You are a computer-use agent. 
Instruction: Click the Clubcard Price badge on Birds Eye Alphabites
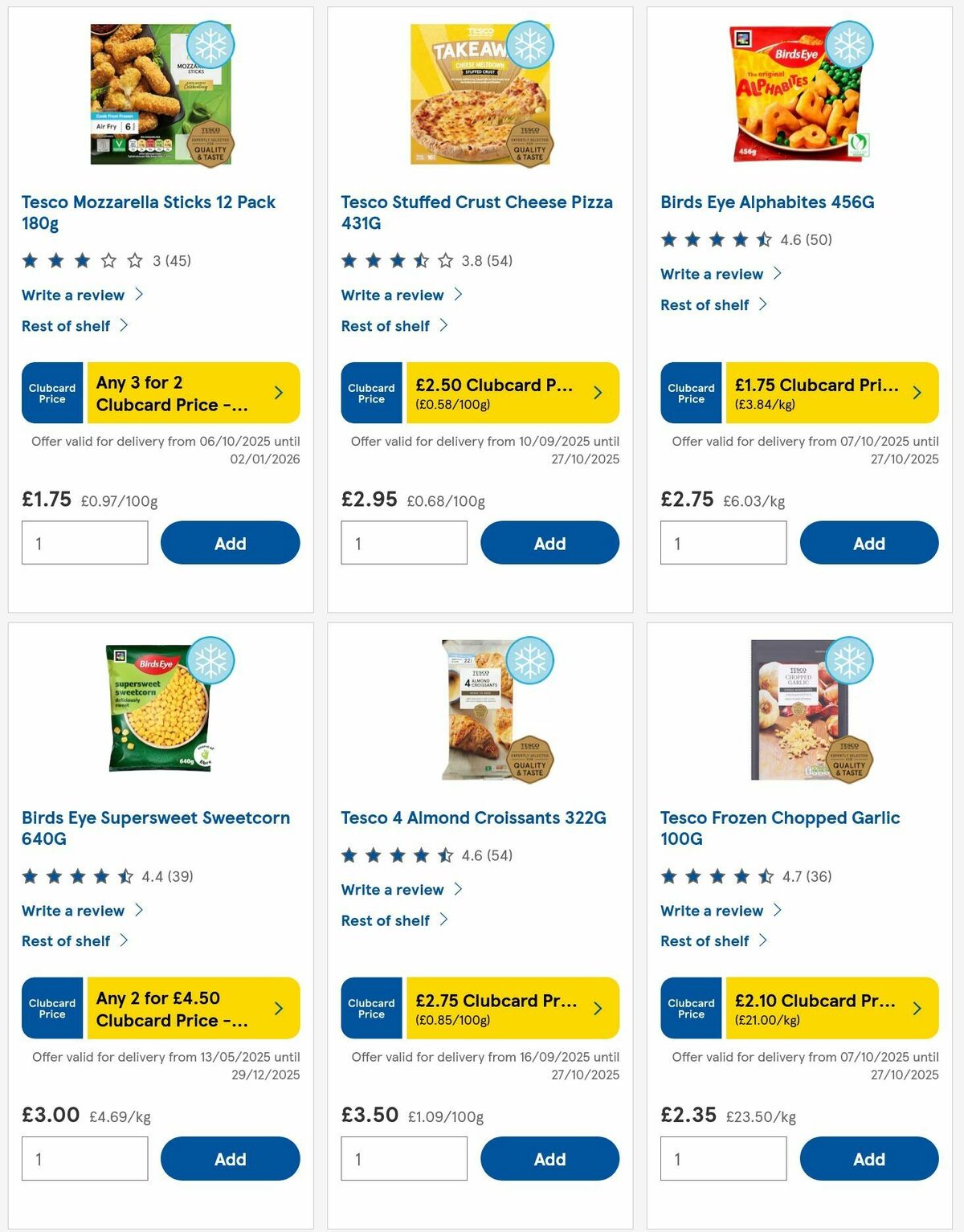tap(689, 392)
